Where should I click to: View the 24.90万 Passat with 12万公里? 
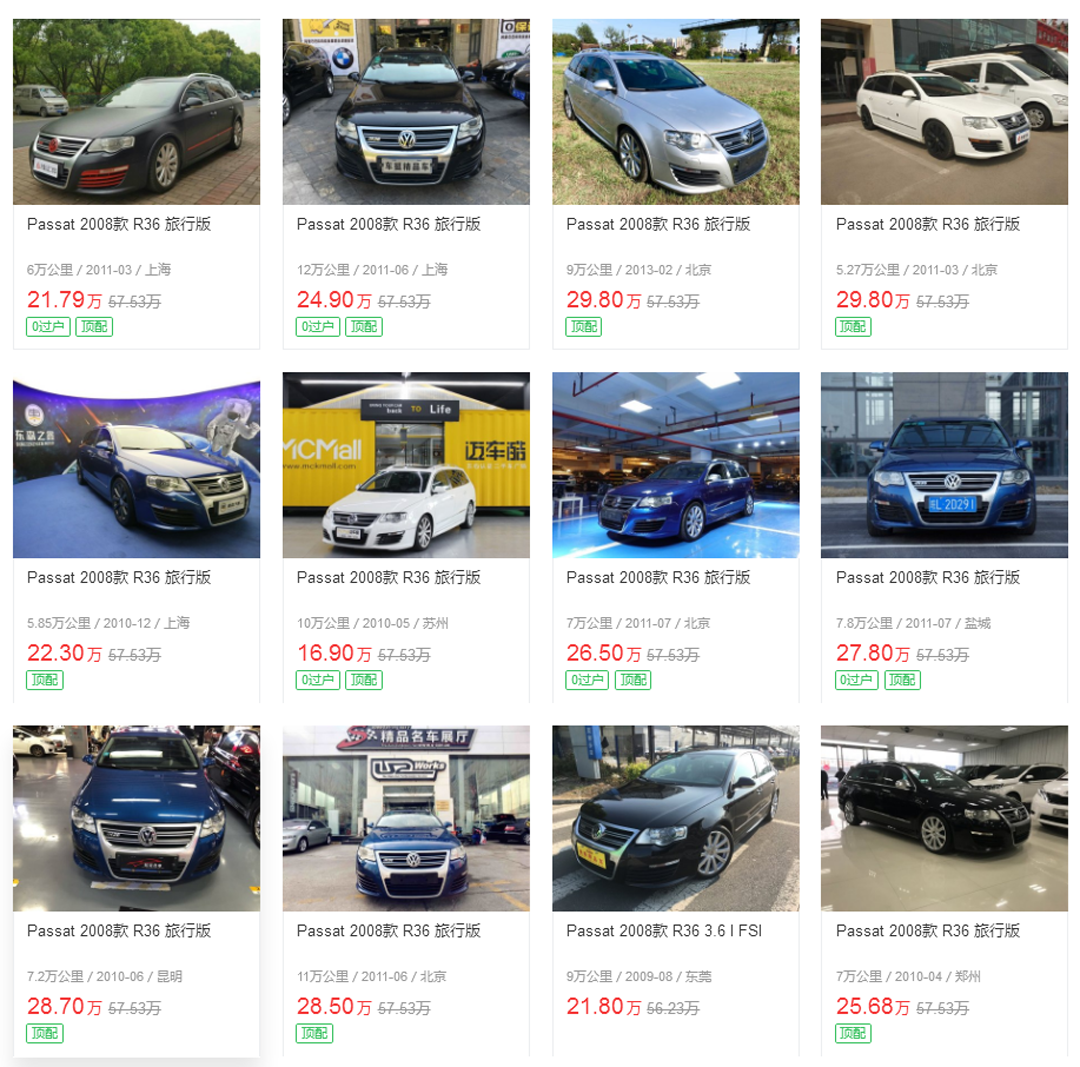click(388, 225)
